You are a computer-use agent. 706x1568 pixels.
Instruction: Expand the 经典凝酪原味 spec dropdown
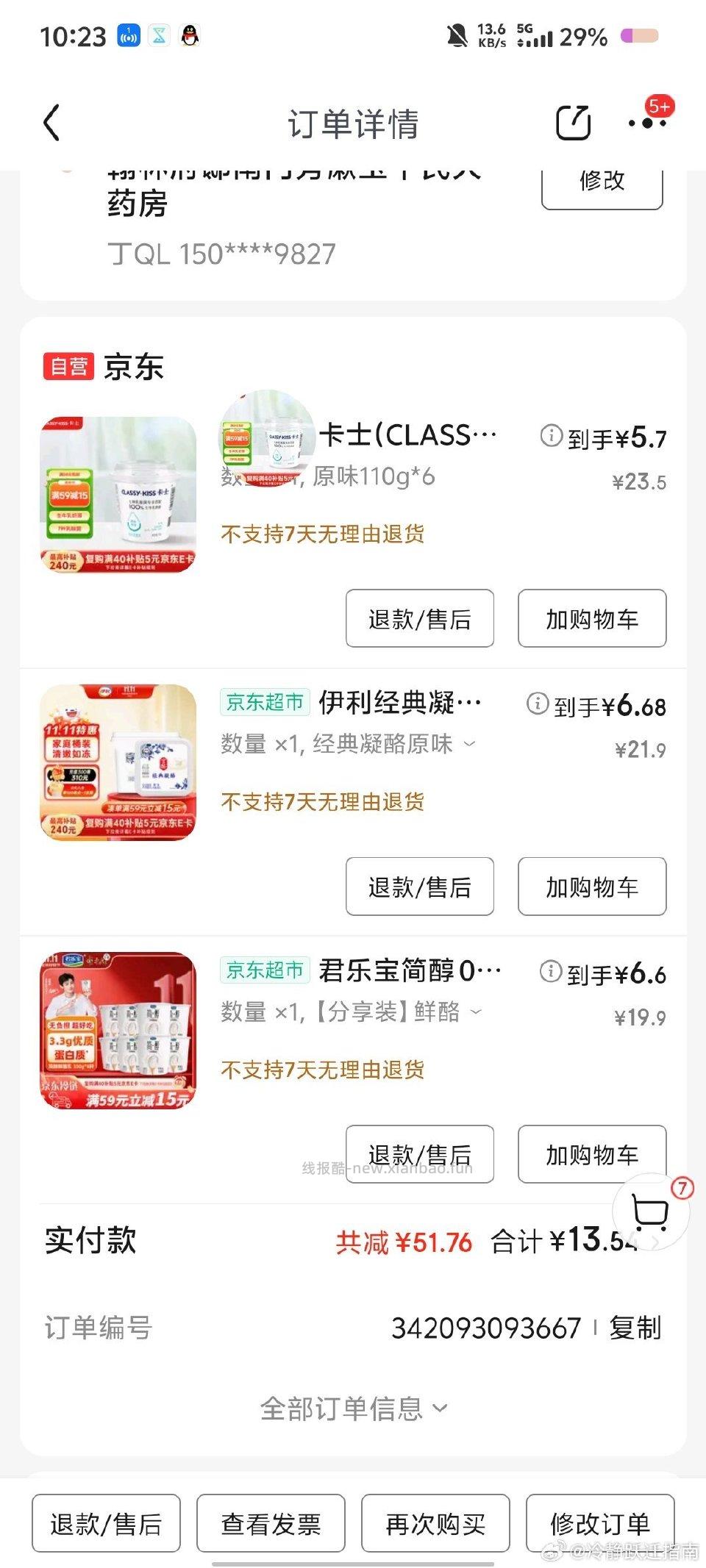tap(468, 745)
